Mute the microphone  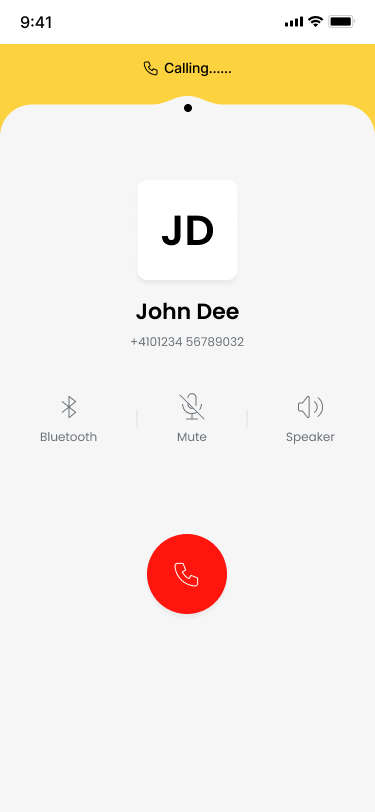(192, 418)
